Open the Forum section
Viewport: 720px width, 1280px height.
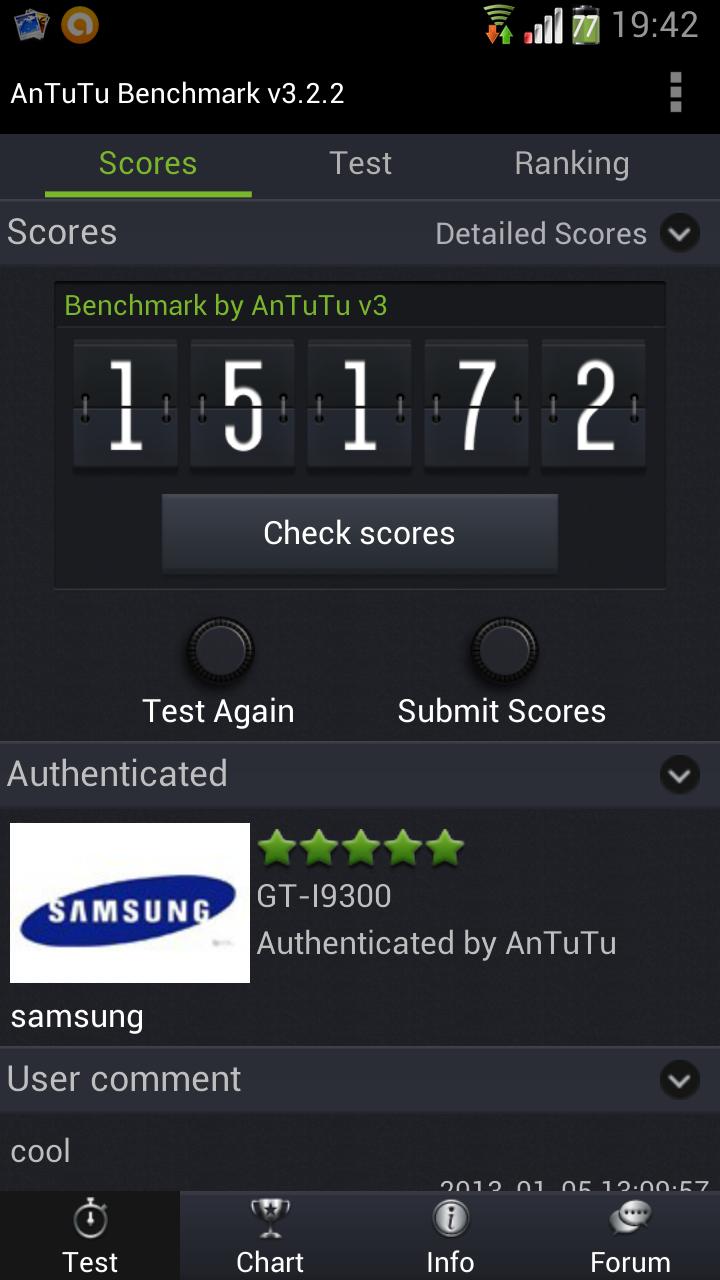click(x=630, y=1236)
